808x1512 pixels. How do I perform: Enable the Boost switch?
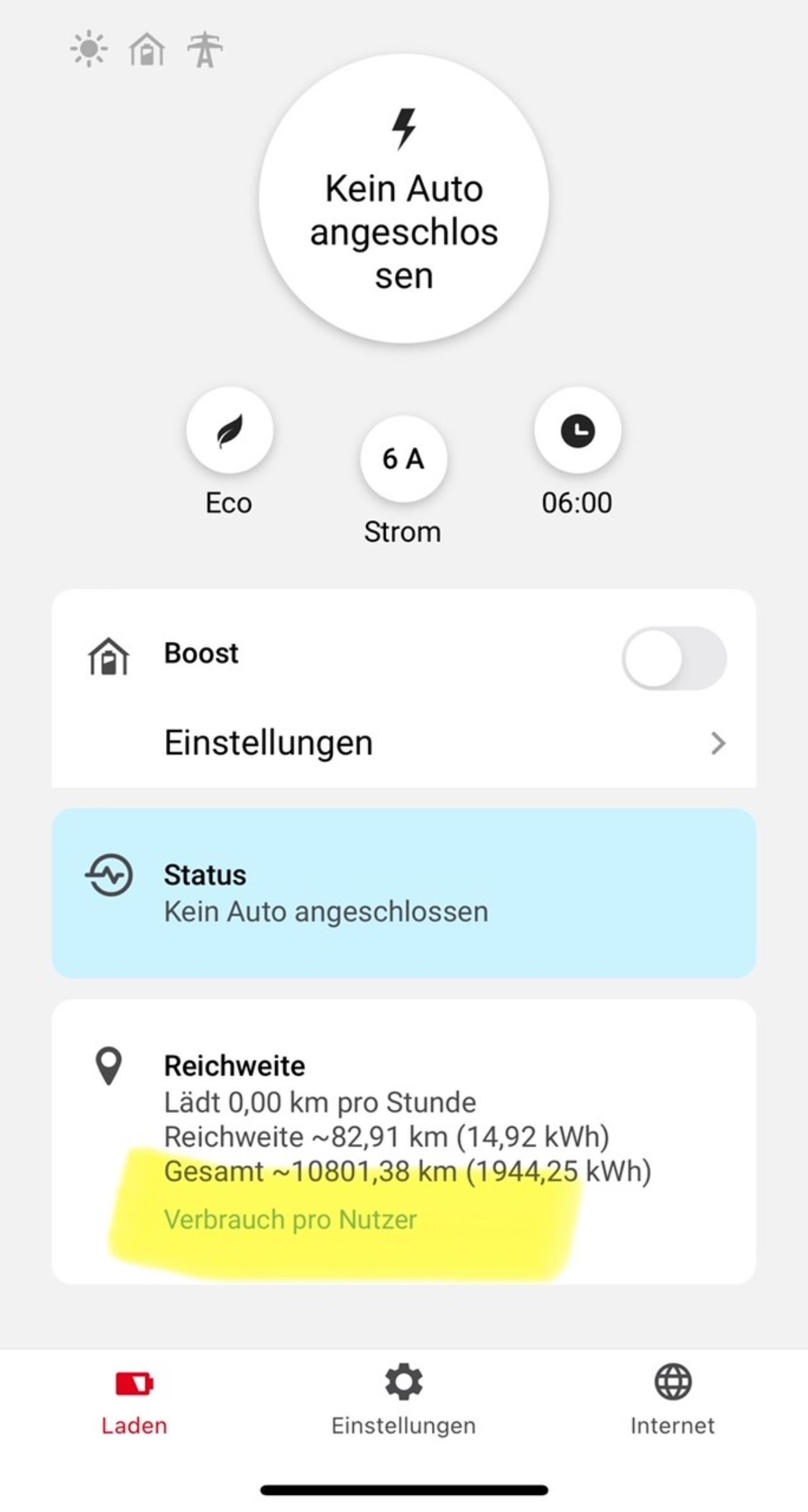point(674,658)
